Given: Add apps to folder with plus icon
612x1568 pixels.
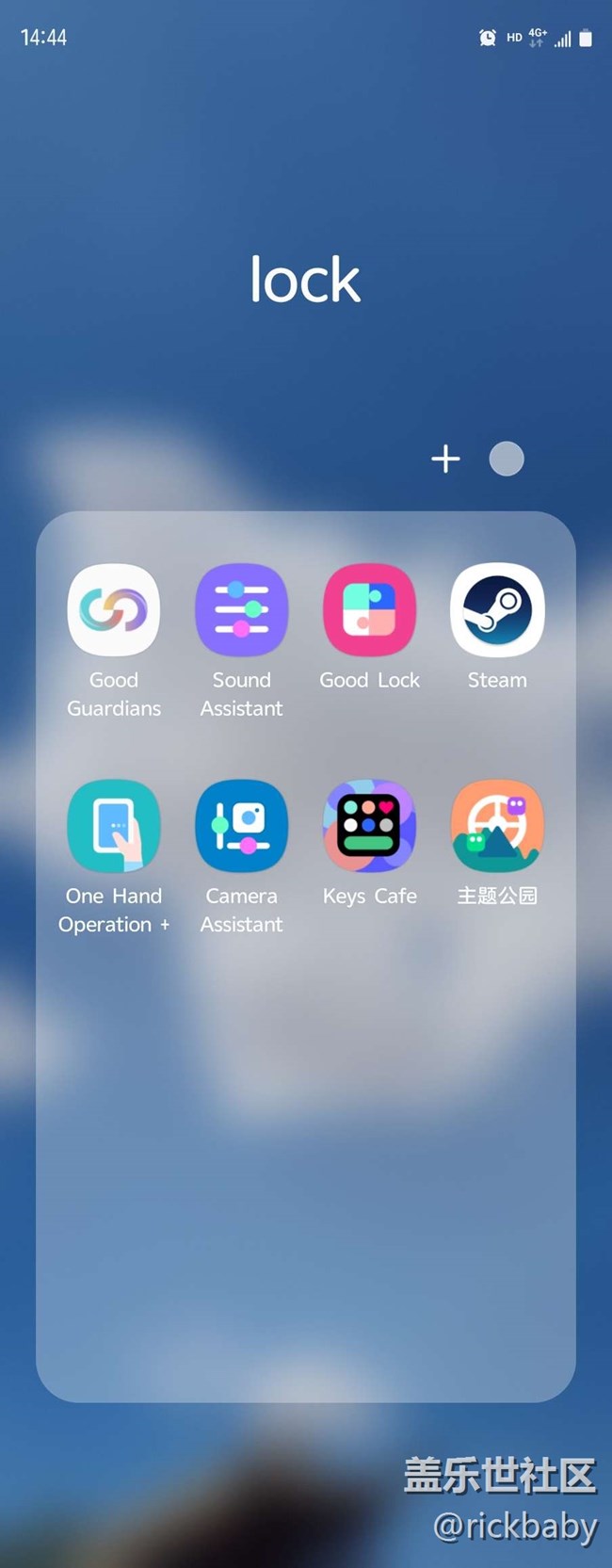Looking at the screenshot, I should coord(445,459).
